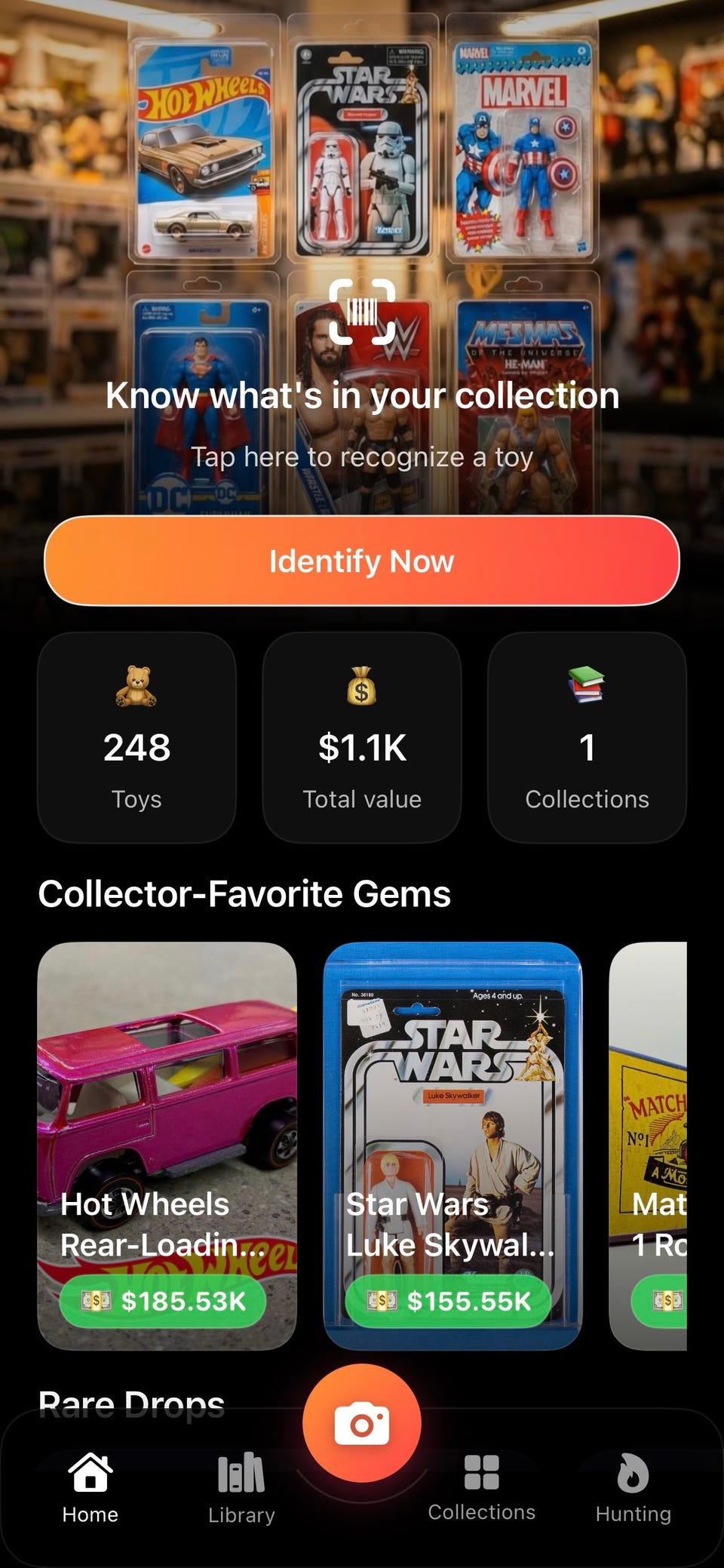Switch to the Collections tab
724x1568 pixels.
[482, 1488]
